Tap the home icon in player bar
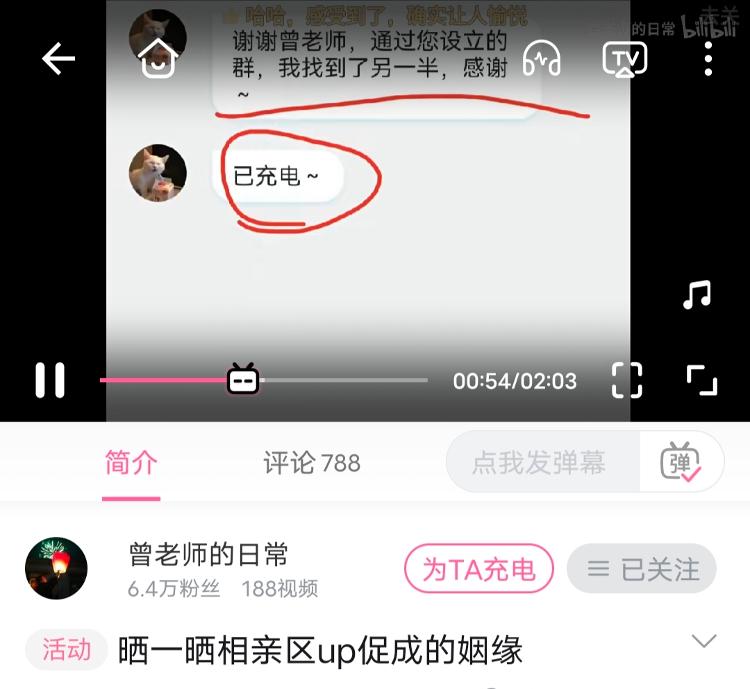The height and width of the screenshot is (689, 750). click(157, 59)
